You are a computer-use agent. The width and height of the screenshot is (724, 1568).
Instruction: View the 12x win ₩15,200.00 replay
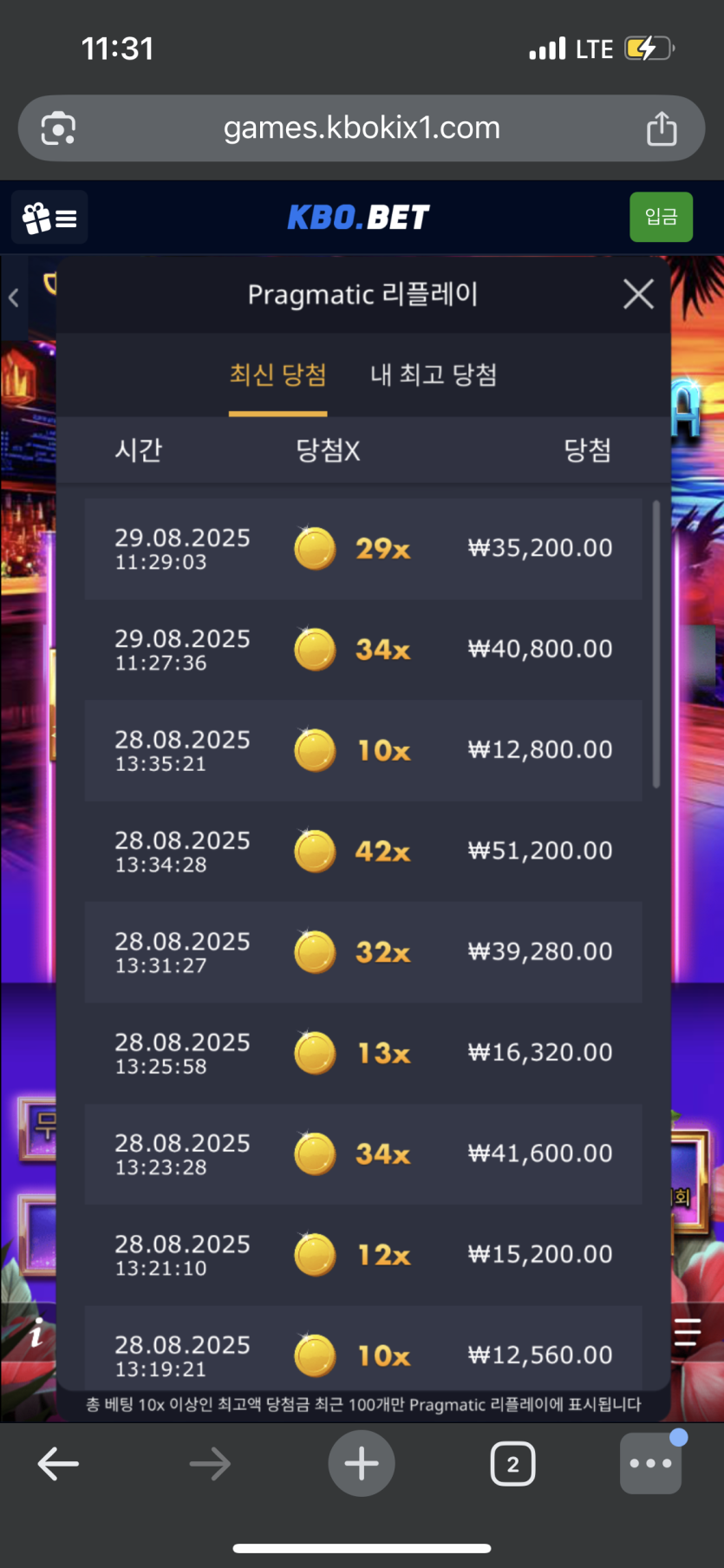coord(362,1255)
